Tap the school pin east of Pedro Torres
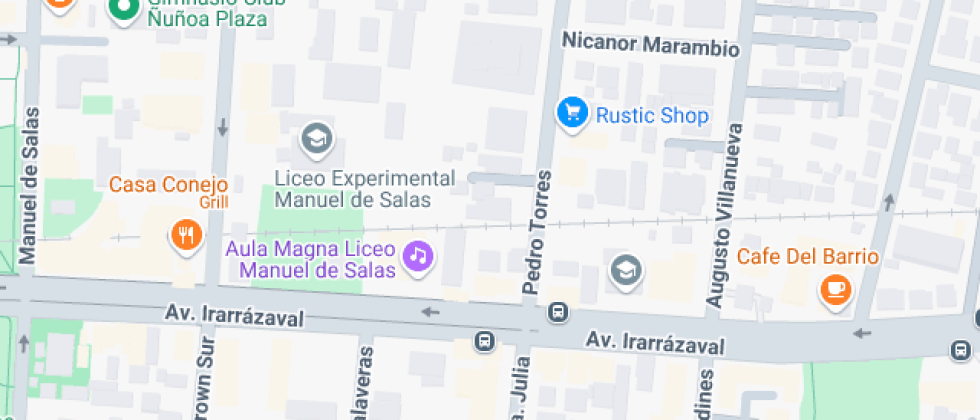Image resolution: width=980 pixels, height=420 pixels. click(626, 269)
